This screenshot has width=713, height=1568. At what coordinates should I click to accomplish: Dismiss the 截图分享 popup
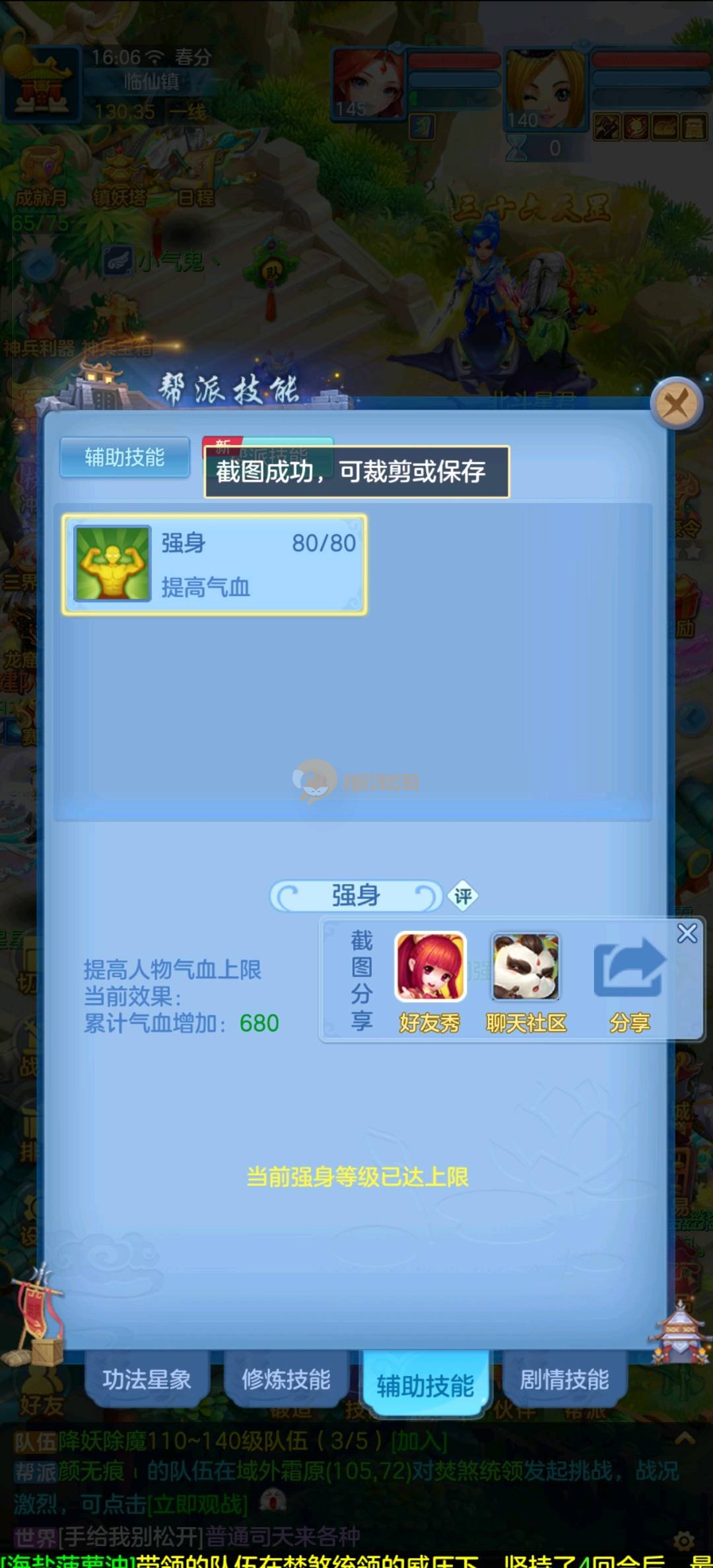coord(687,934)
